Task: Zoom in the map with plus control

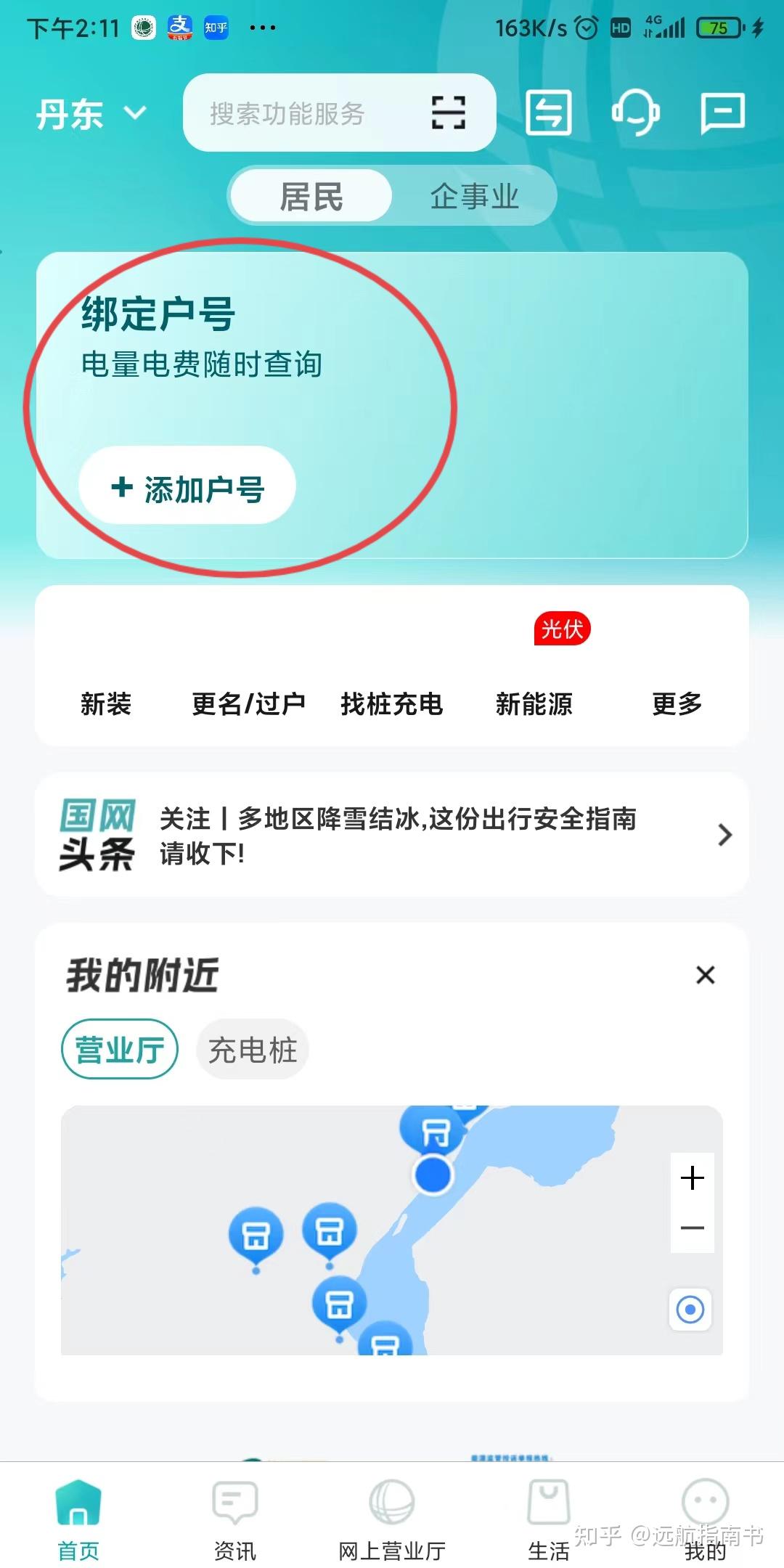Action: point(691,1178)
